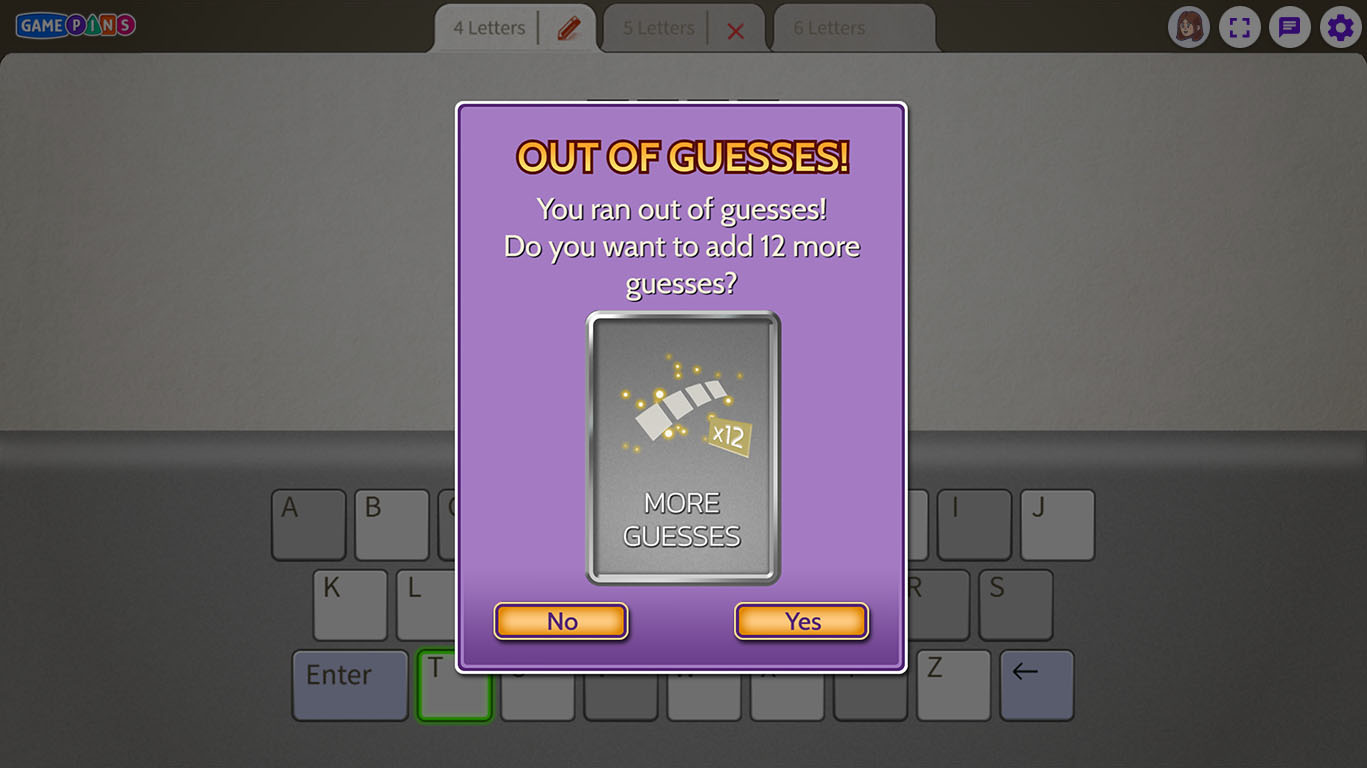The image size is (1367, 768).
Task: Tap the letter J key
Action: pos(1057,524)
